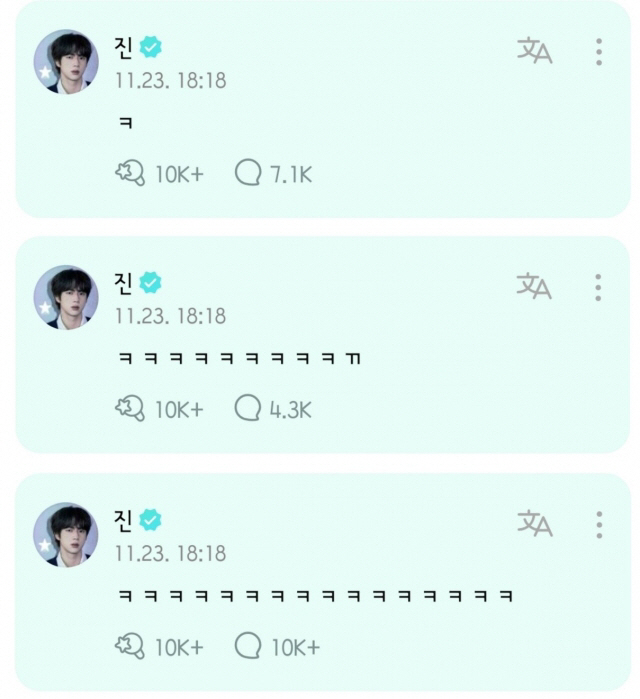View profile picture on the 7.1K-comment post
The width and height of the screenshot is (640, 699).
click(x=66, y=62)
